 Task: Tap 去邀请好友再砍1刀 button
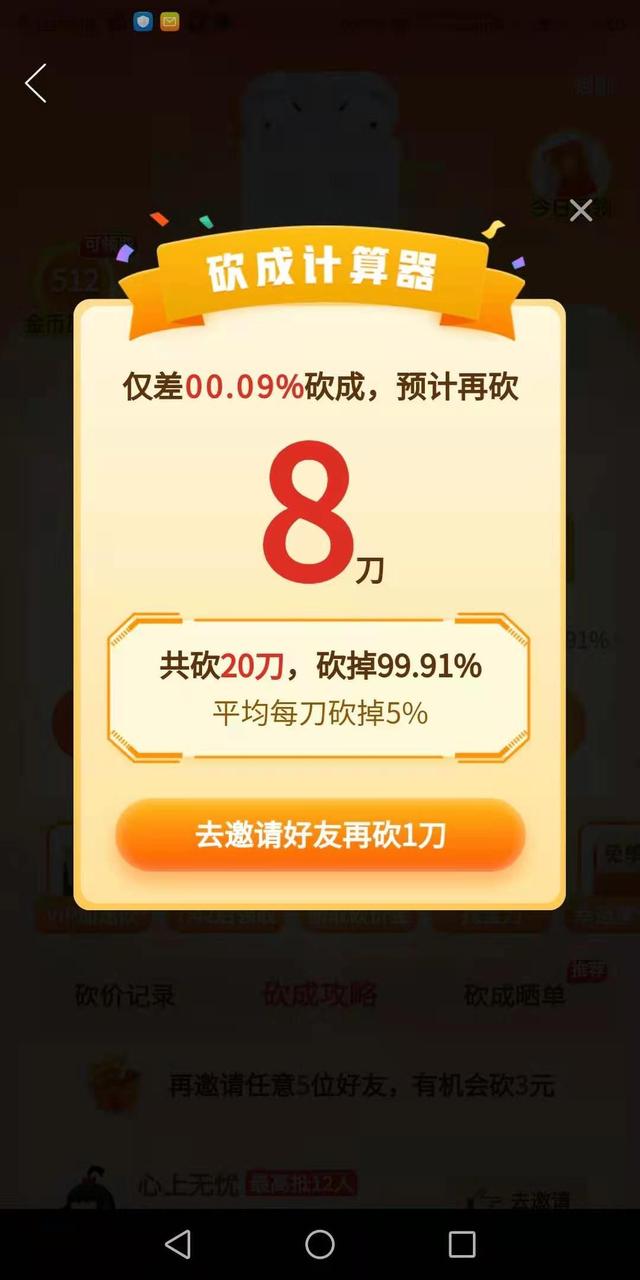(x=320, y=836)
